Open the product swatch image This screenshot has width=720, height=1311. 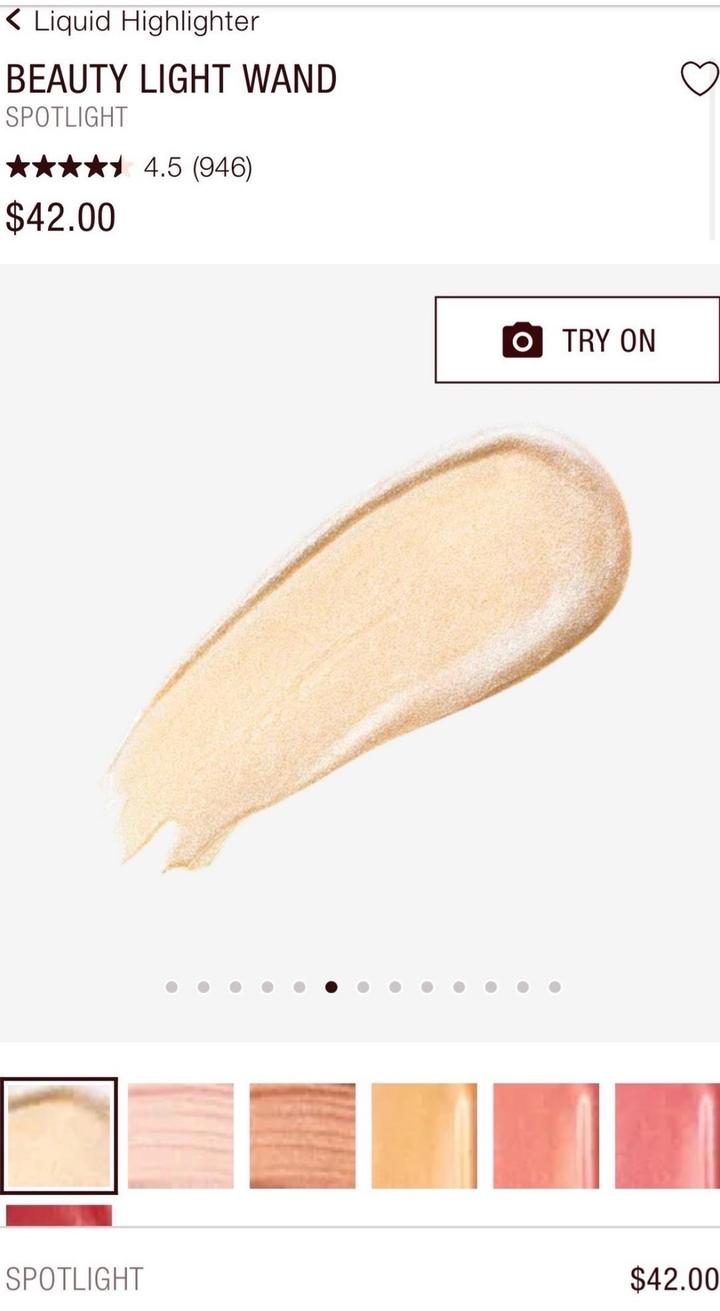point(370,650)
